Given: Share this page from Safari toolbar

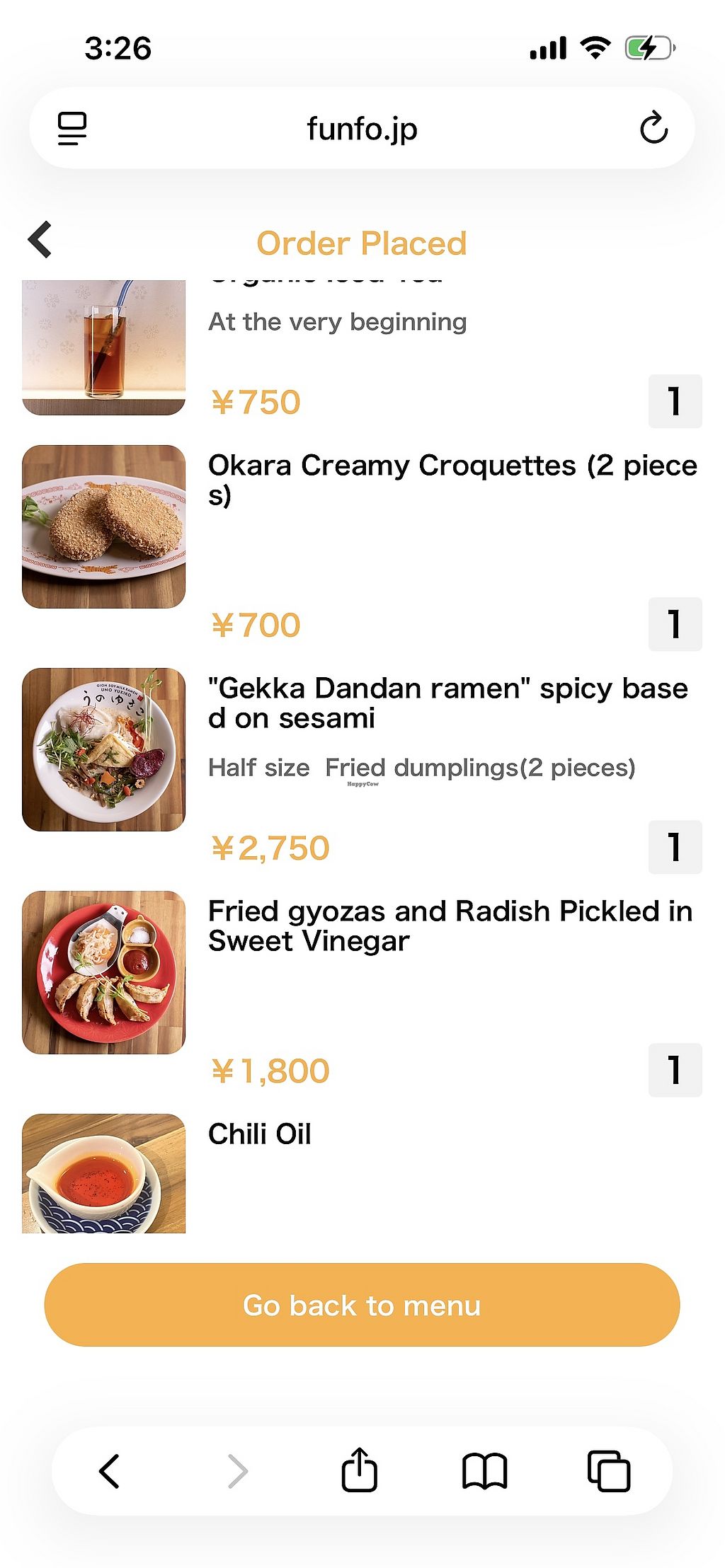Looking at the screenshot, I should coord(360,1470).
